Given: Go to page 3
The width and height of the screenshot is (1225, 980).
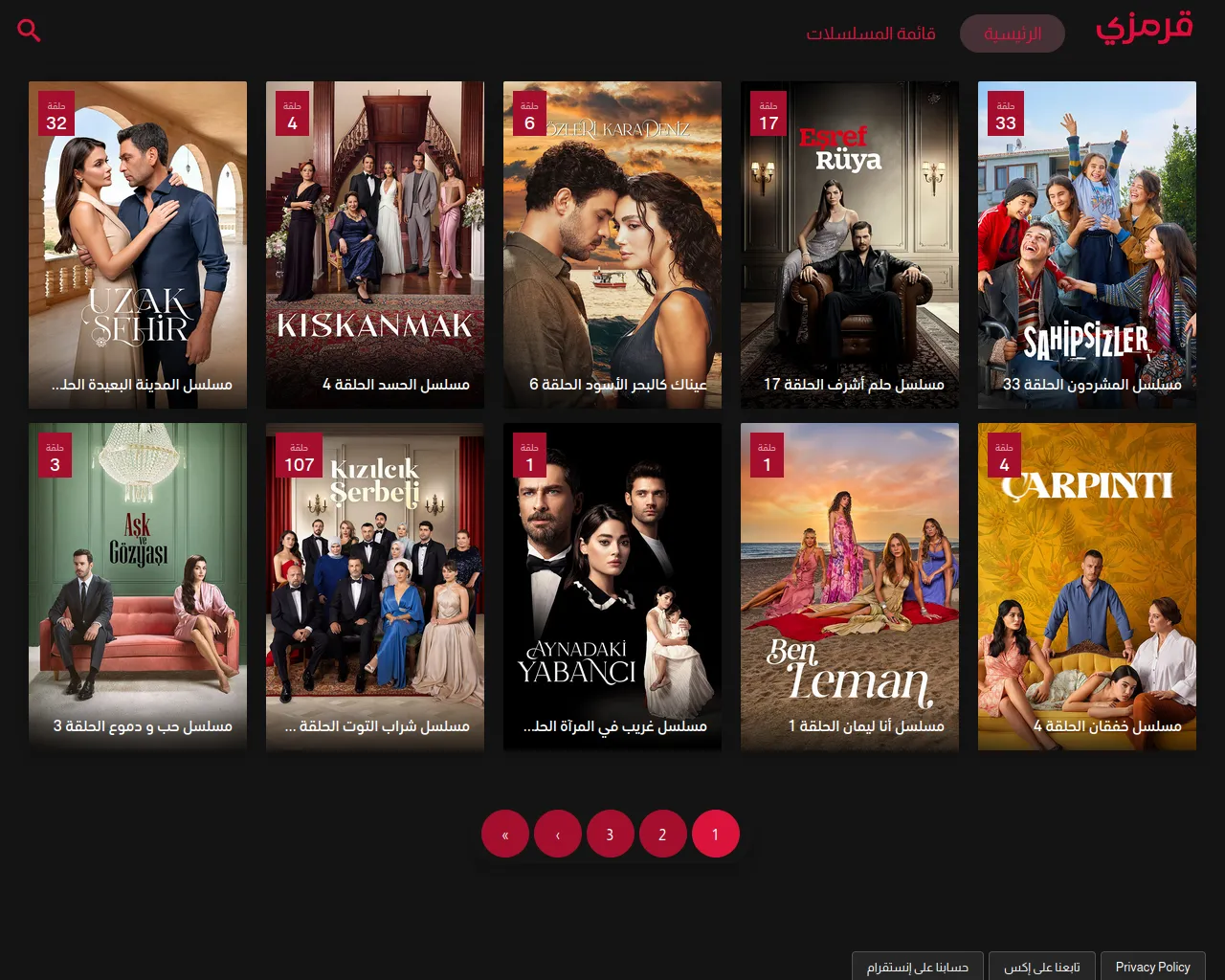Looking at the screenshot, I should pyautogui.click(x=610, y=835).
